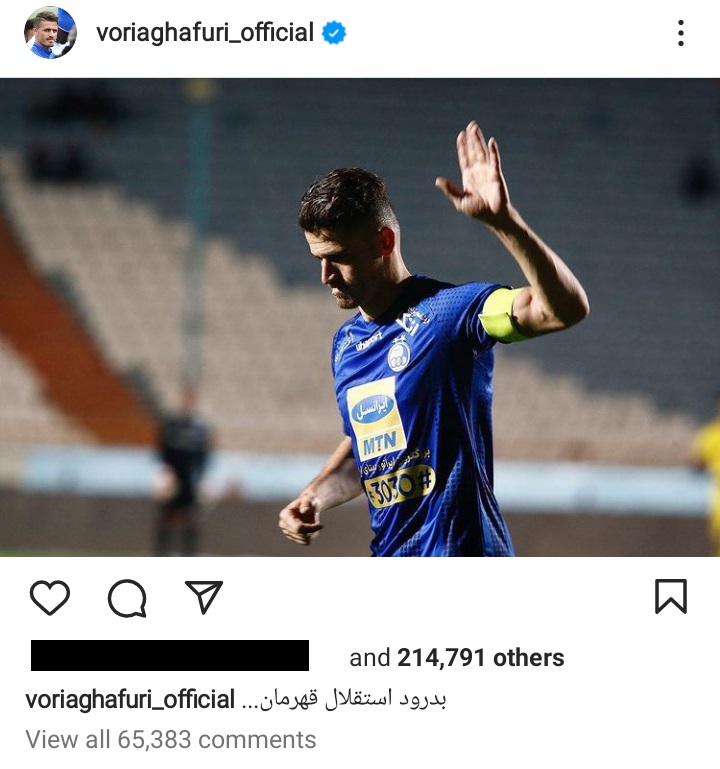
Task: View the 214,791 others who liked
Action: (x=480, y=657)
